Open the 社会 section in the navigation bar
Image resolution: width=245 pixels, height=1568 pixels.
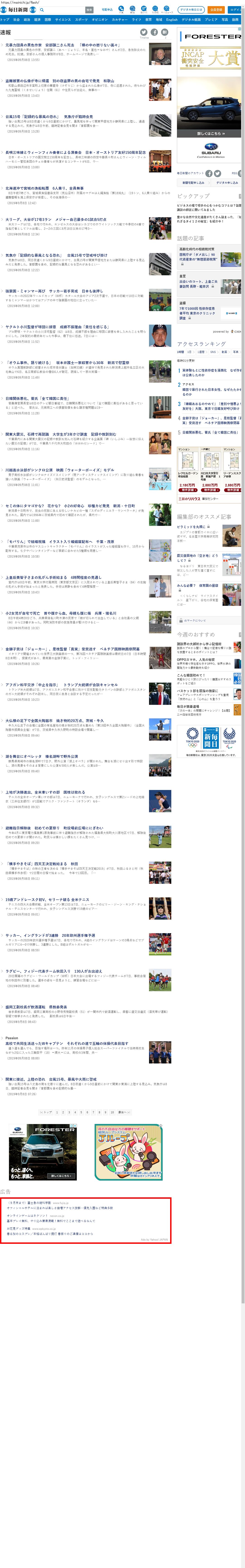[x=17, y=19]
